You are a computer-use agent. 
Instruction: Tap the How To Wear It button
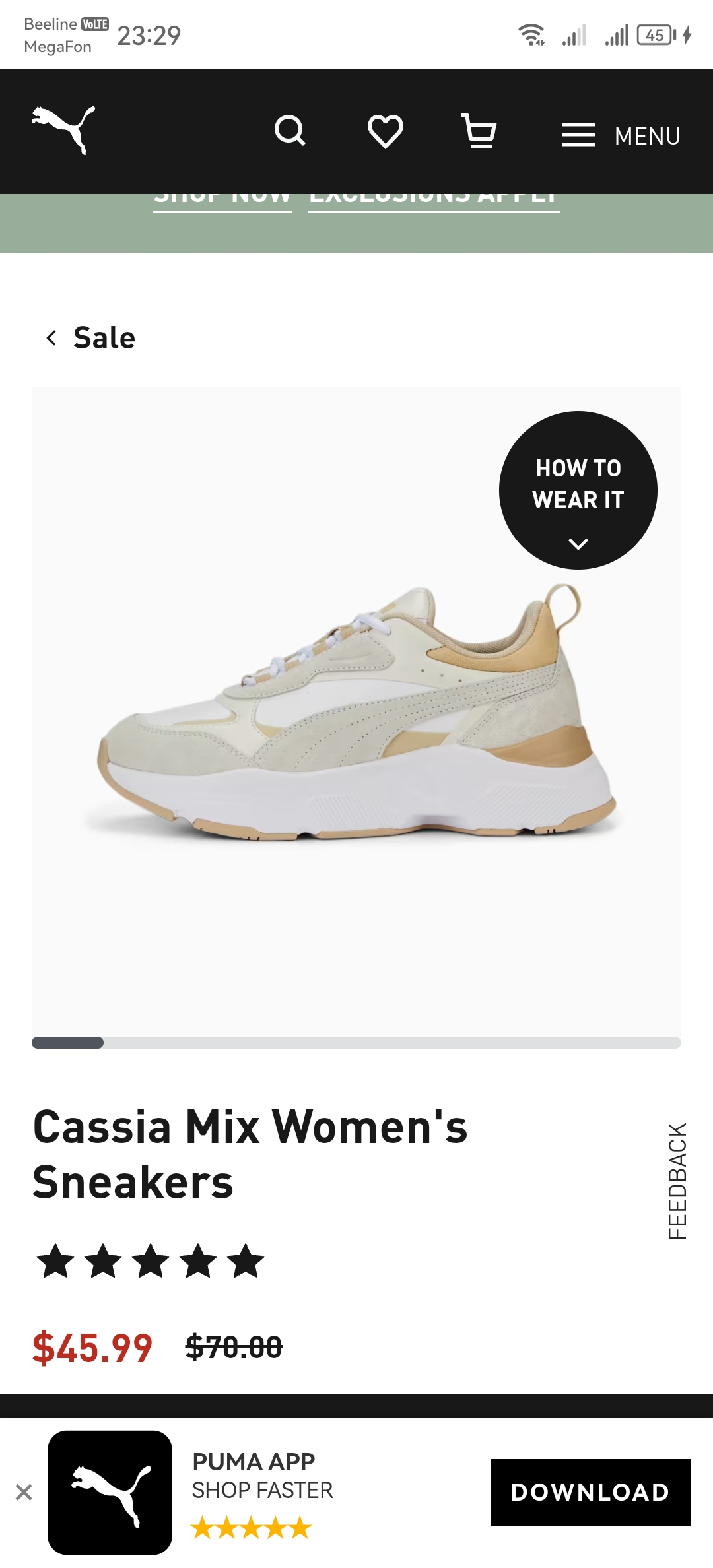[x=578, y=490]
